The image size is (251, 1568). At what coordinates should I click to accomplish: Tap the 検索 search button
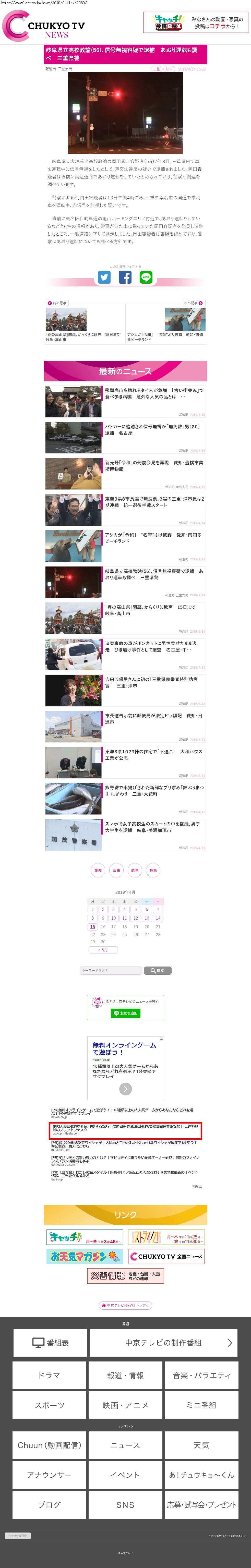(158, 970)
